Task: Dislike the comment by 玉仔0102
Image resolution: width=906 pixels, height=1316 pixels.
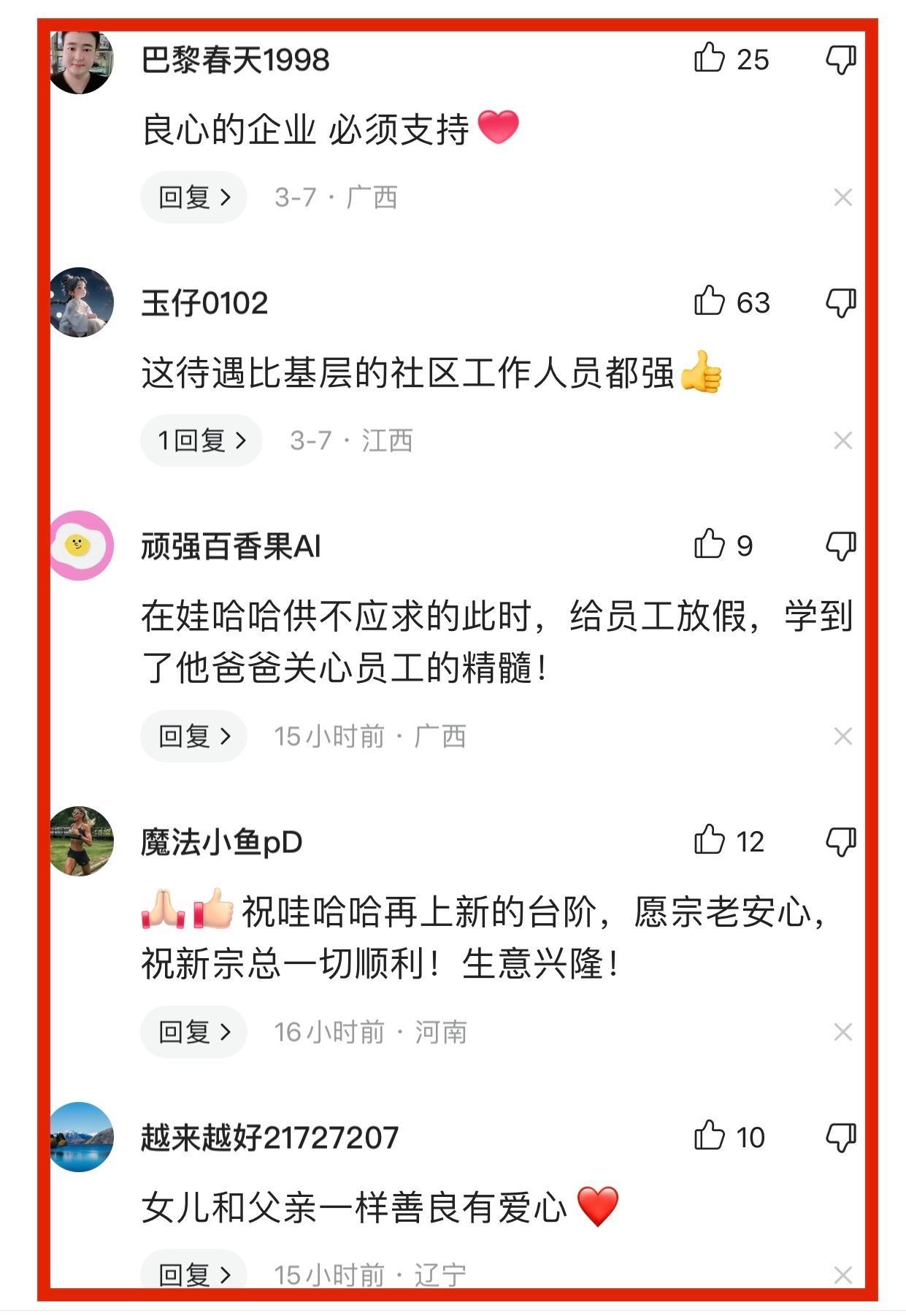Action: pyautogui.click(x=840, y=302)
